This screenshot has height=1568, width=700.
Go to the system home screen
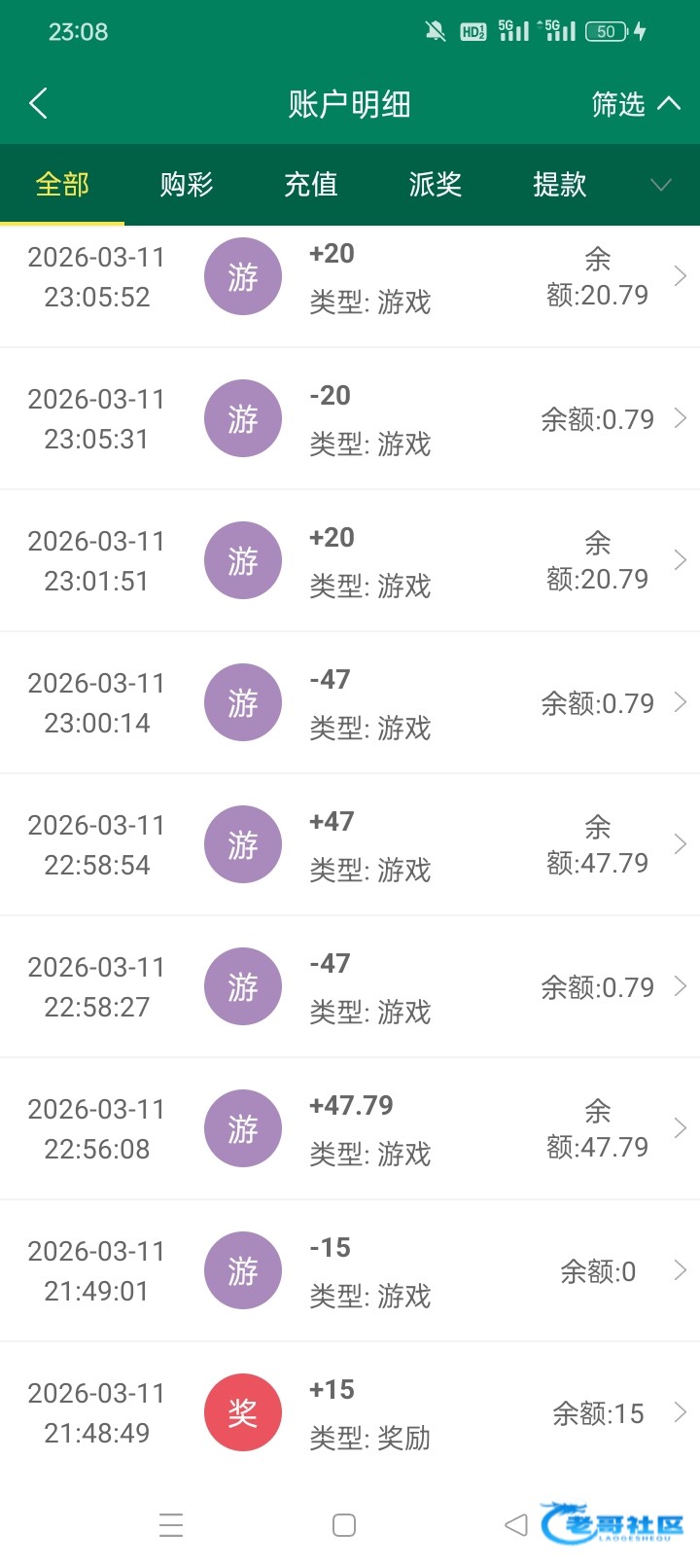click(344, 1525)
